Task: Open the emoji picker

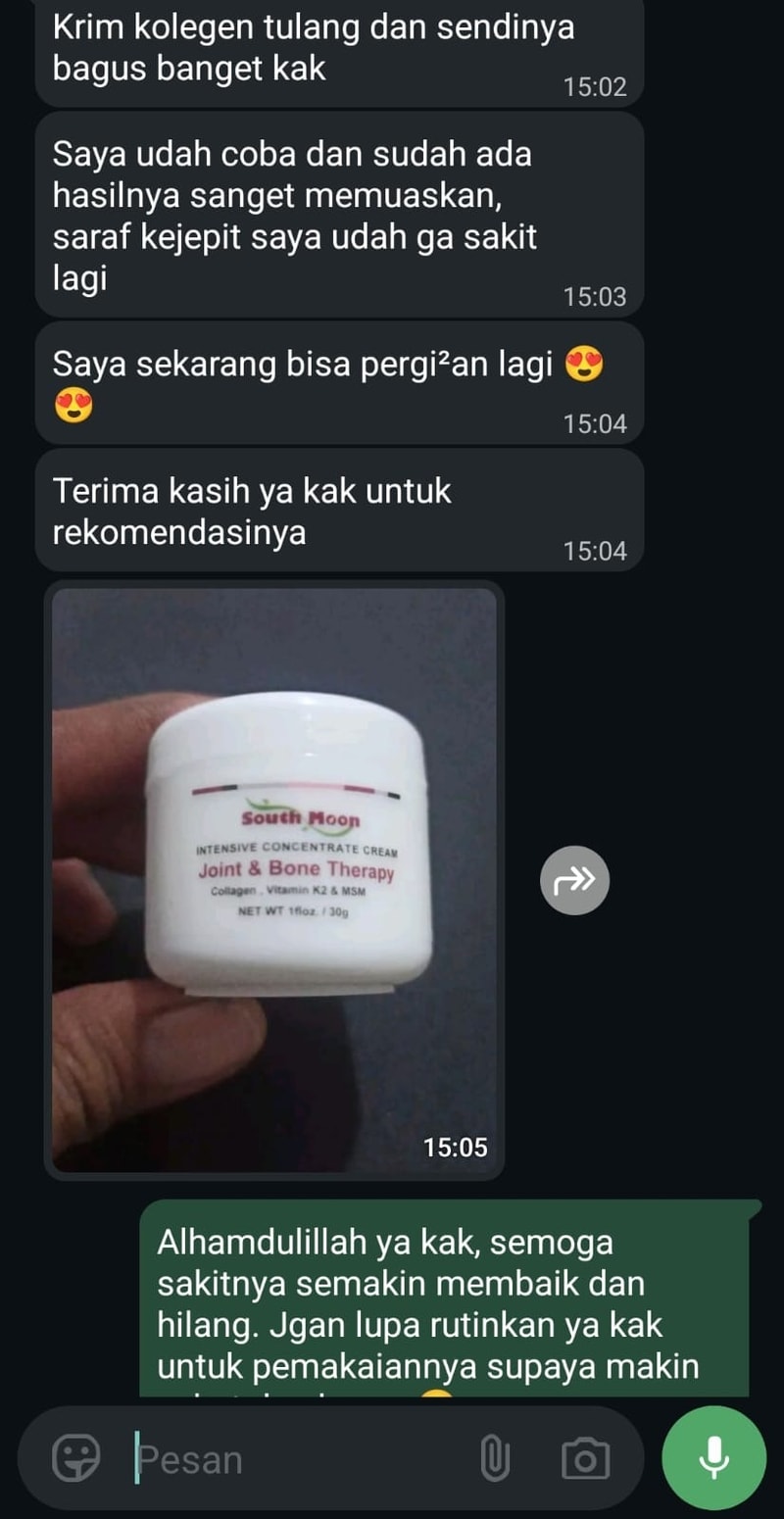Action: [x=75, y=1458]
